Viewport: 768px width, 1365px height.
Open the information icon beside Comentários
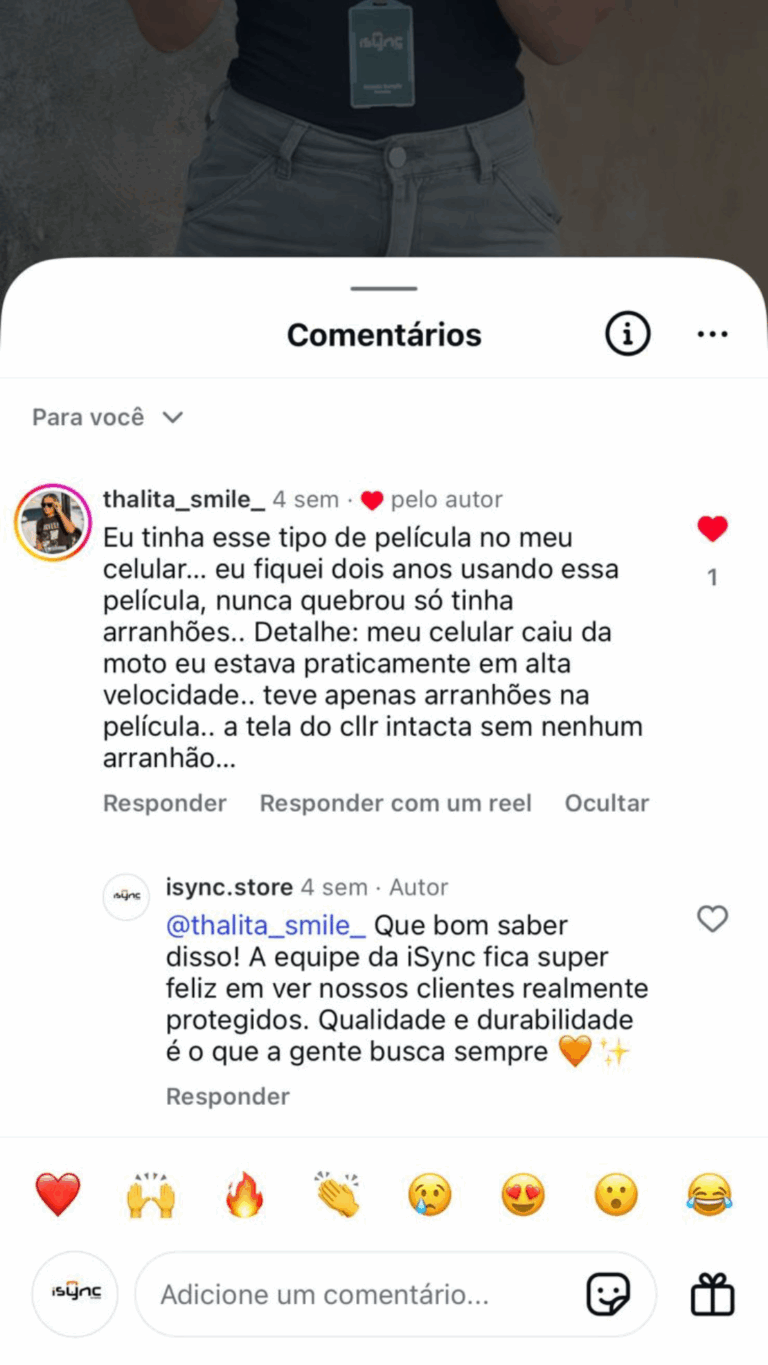tap(626, 334)
